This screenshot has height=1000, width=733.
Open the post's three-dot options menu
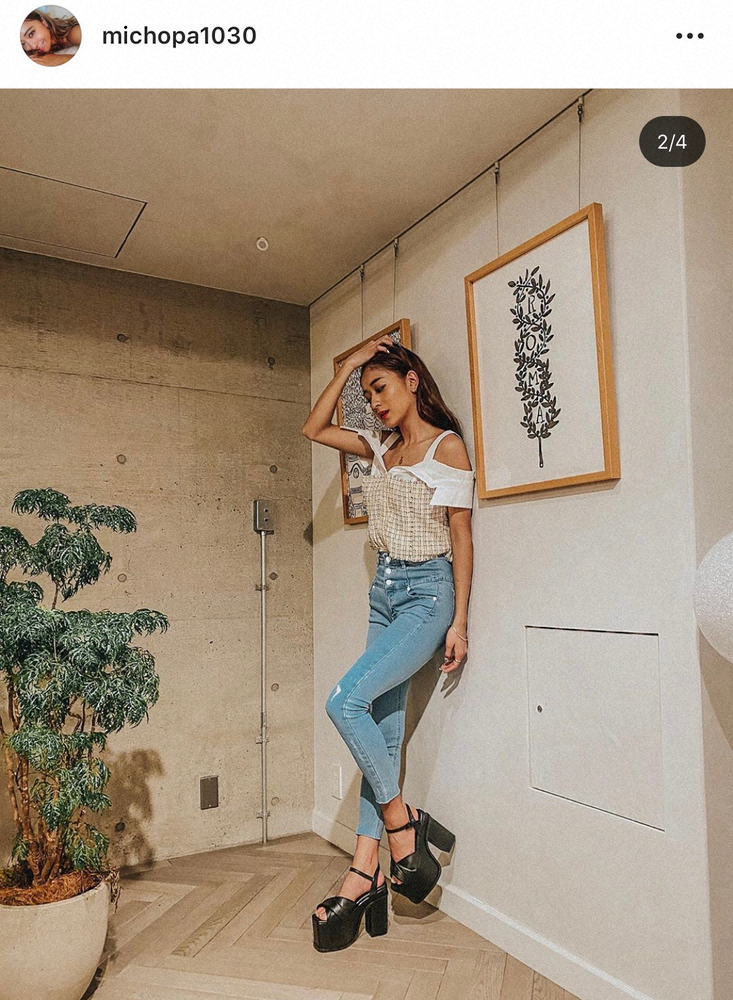(x=689, y=36)
